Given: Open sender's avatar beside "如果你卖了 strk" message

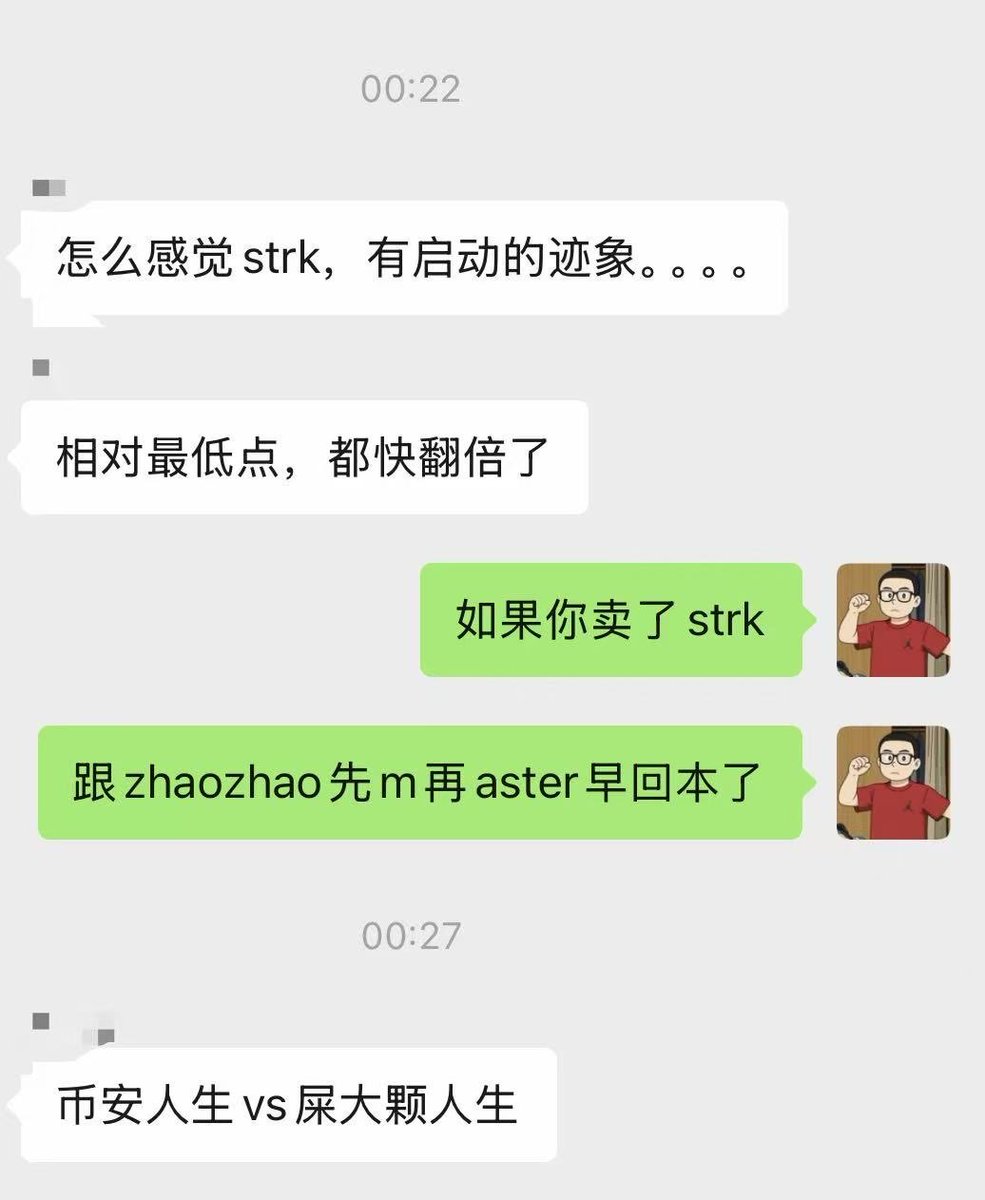Looking at the screenshot, I should 892,620.
